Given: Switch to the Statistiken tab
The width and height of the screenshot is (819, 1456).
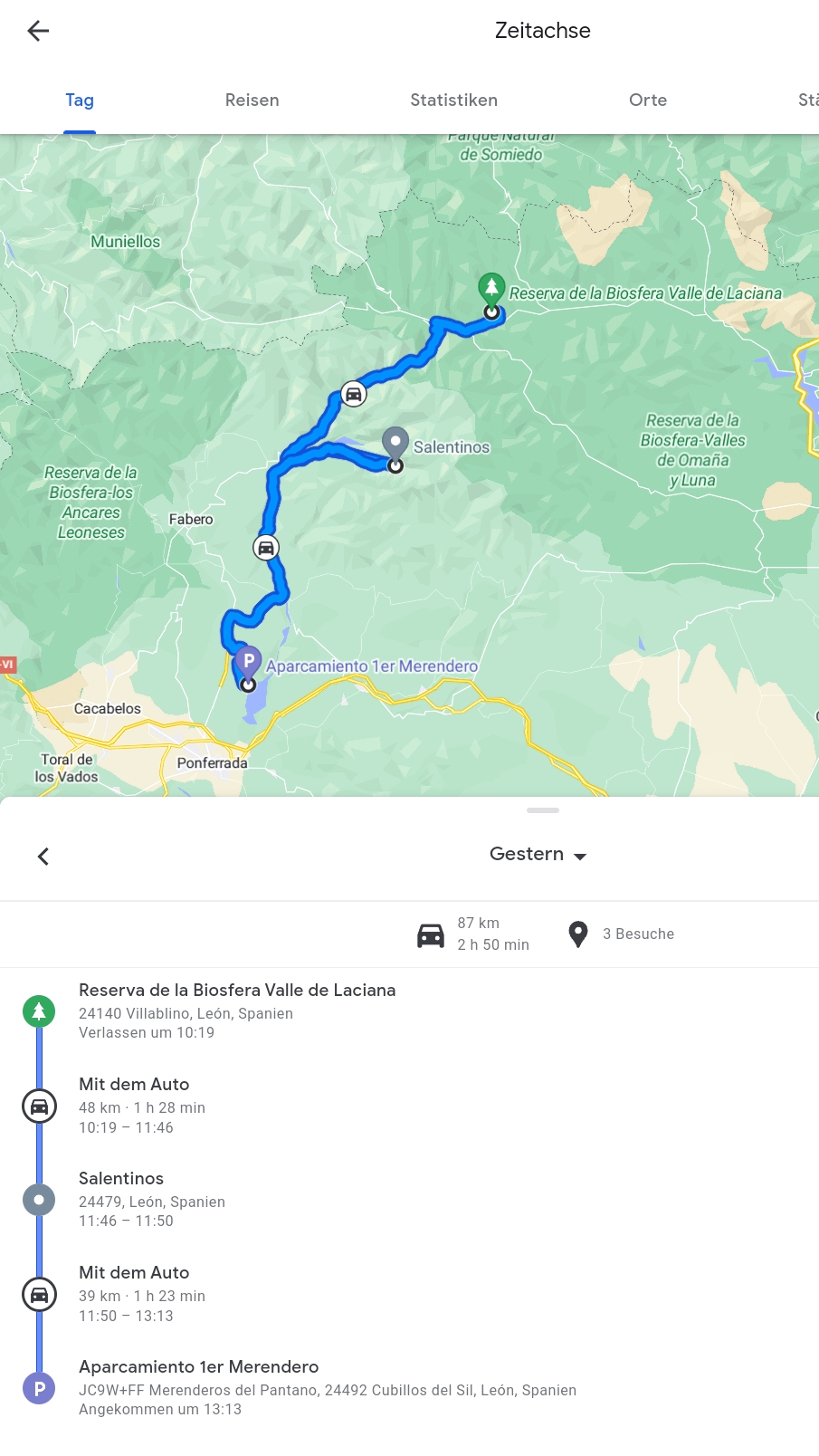Looking at the screenshot, I should pos(453,101).
